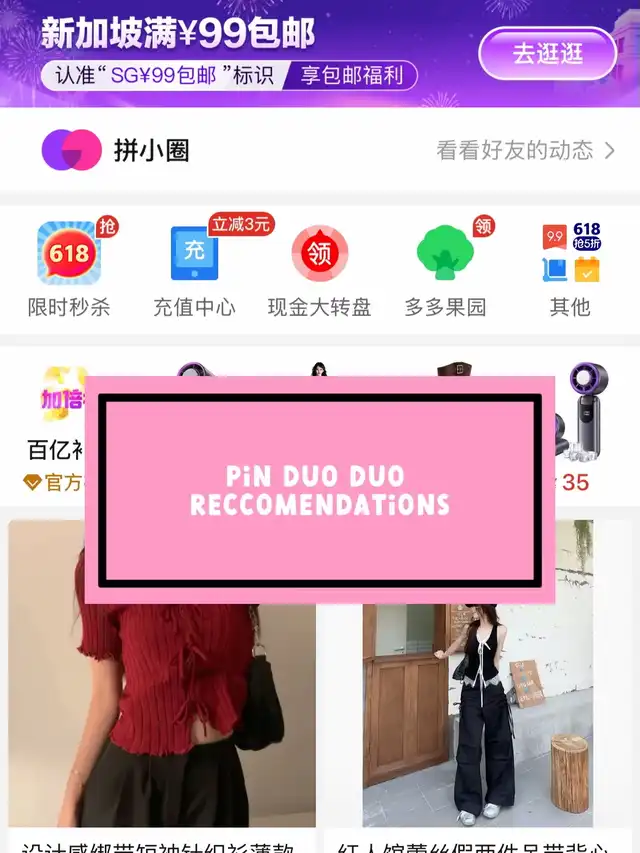Open the 其他 shortcuts folder

[570, 270]
